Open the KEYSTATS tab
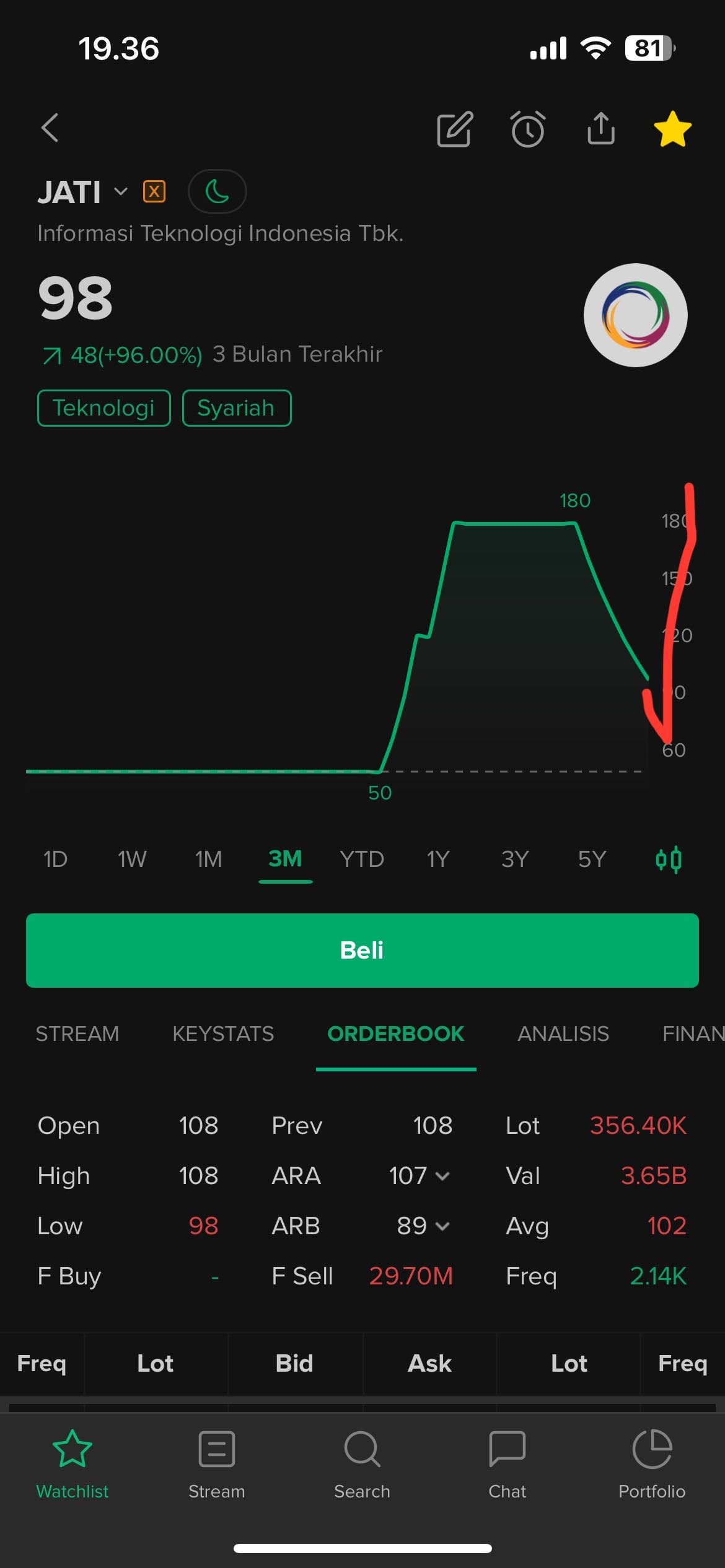725x1568 pixels. [x=223, y=1034]
